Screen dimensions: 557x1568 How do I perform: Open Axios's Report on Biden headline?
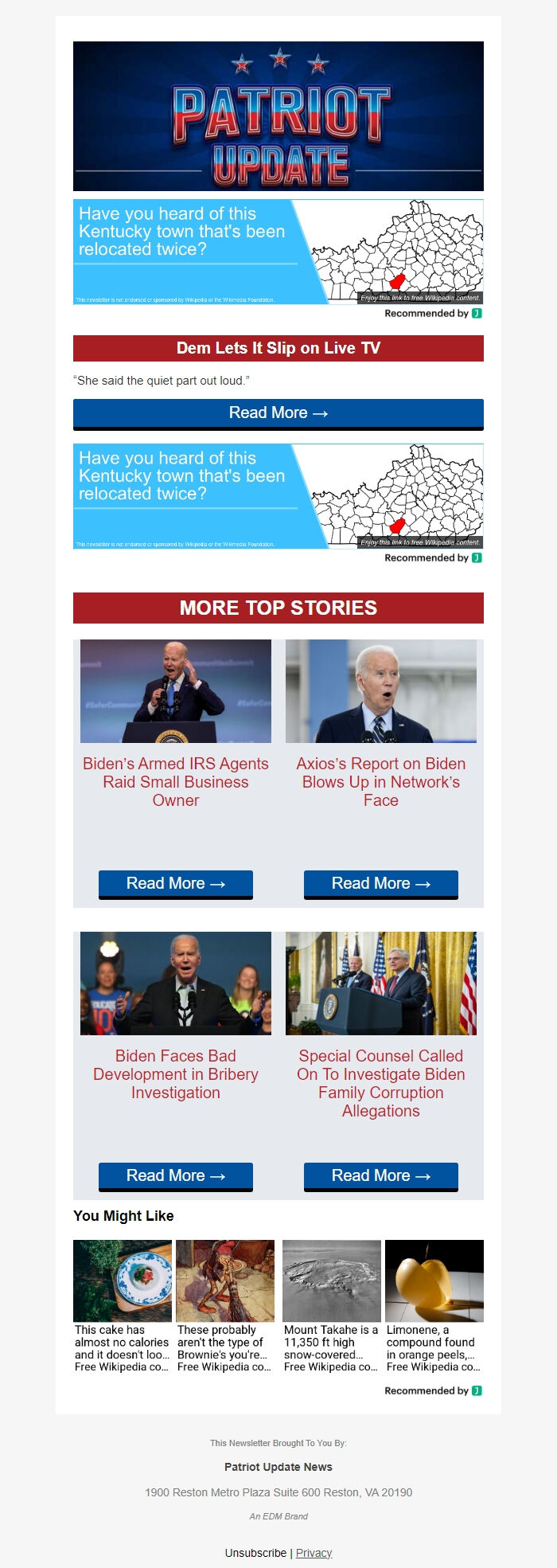380,782
